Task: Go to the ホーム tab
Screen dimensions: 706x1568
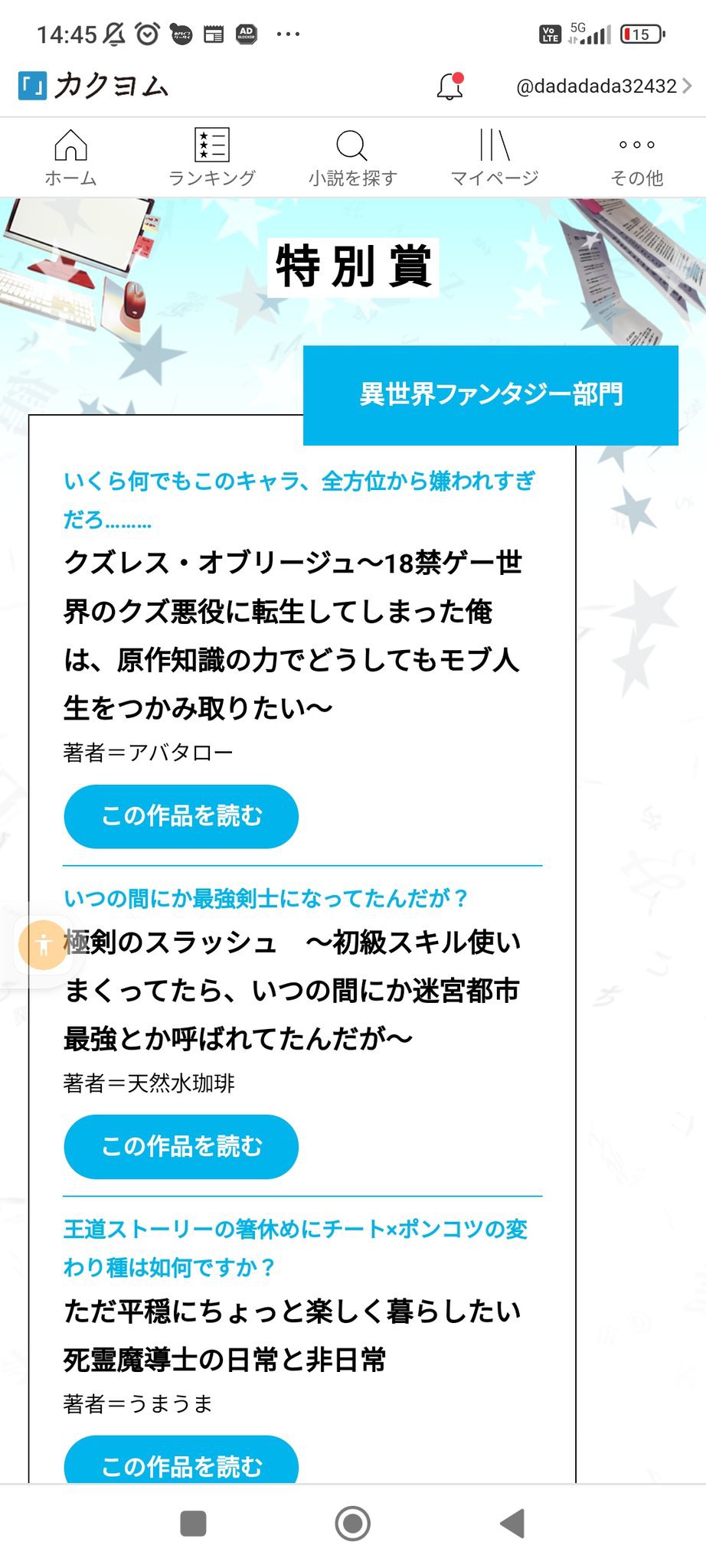Action: point(70,158)
